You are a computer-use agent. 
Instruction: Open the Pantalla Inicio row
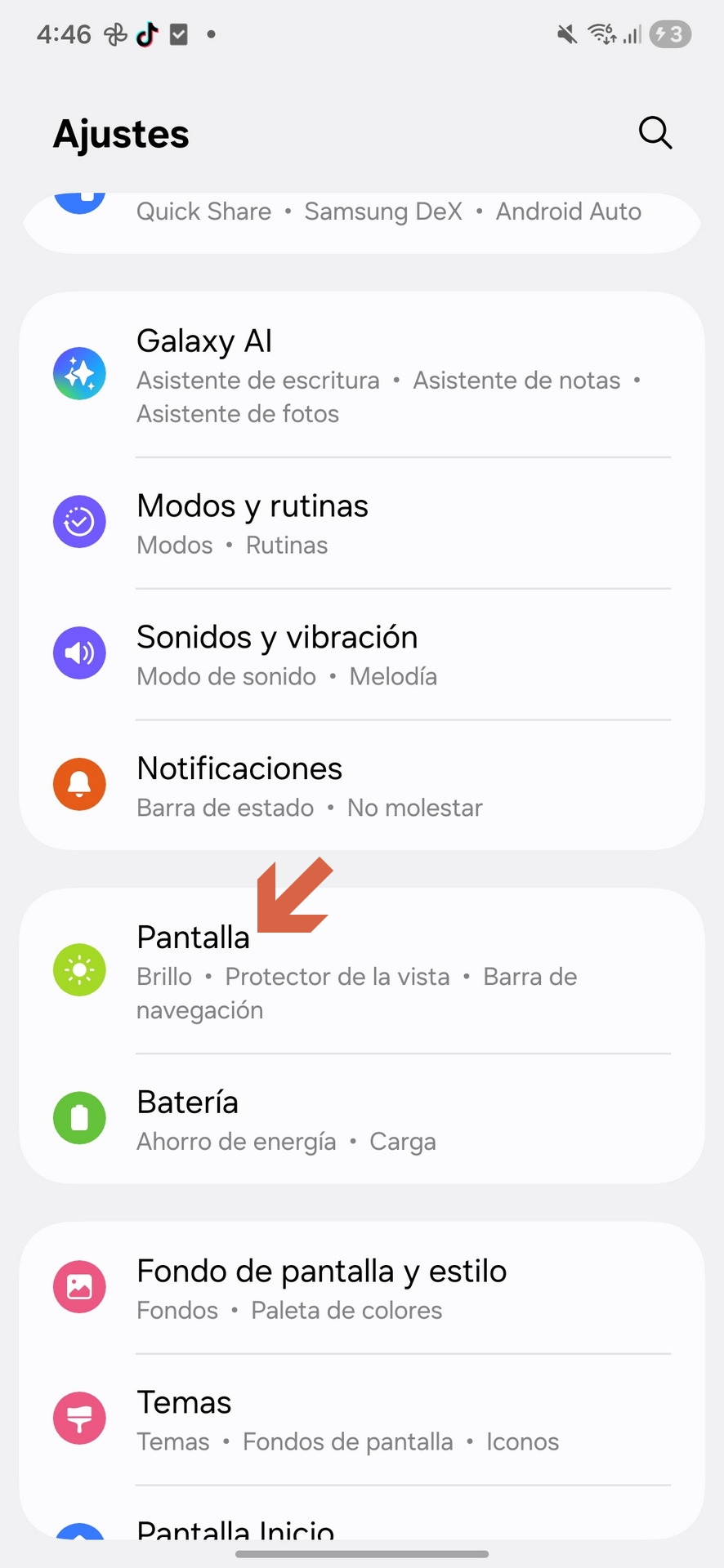(x=362, y=1526)
